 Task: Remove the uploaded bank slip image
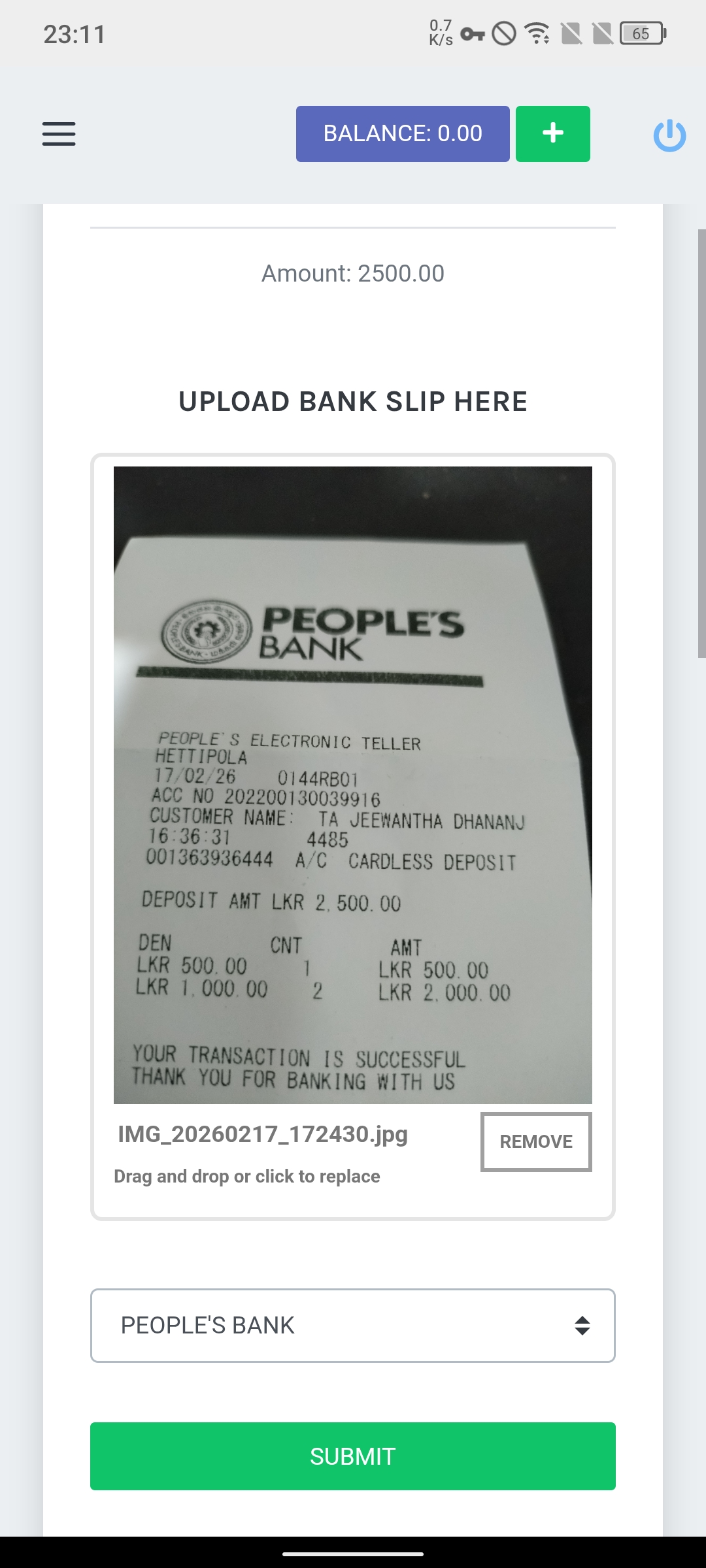[536, 1141]
